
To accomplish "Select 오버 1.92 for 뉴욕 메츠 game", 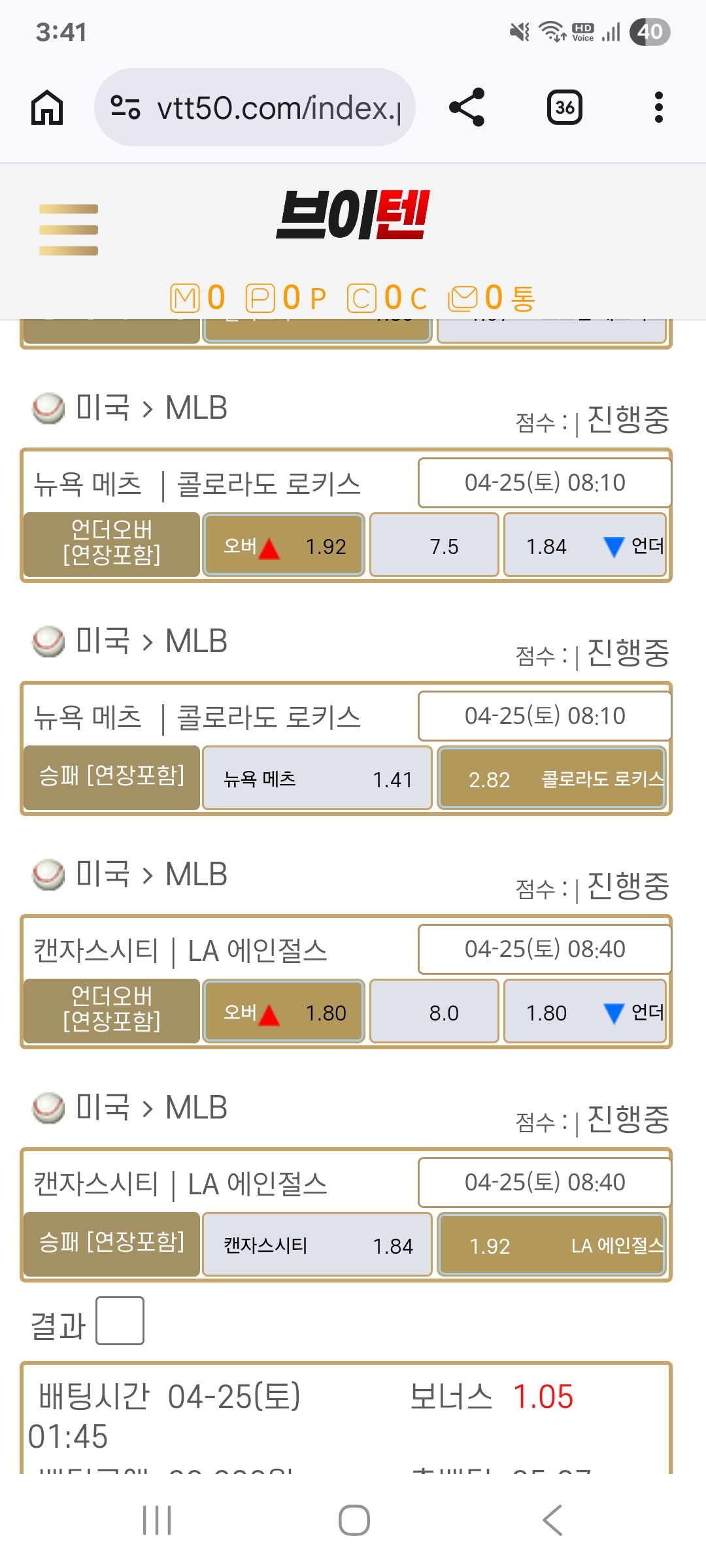I will click(x=284, y=546).
